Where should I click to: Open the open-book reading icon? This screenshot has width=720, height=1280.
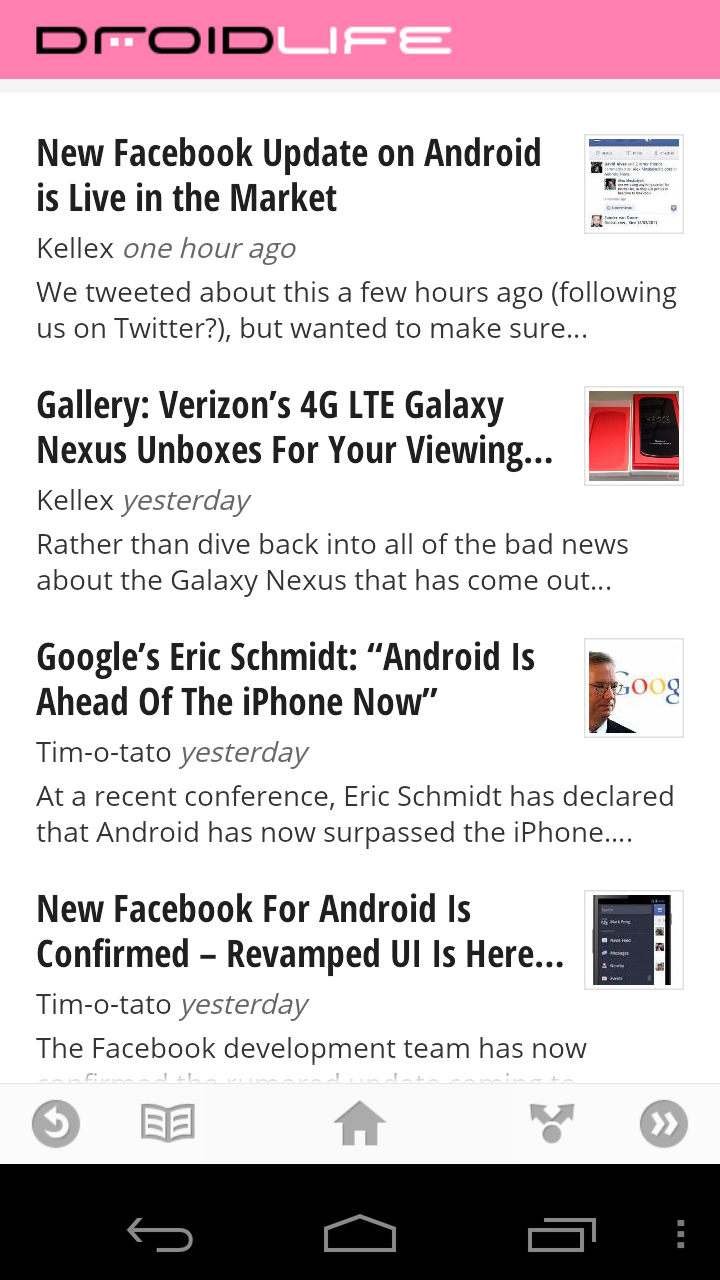click(168, 1124)
